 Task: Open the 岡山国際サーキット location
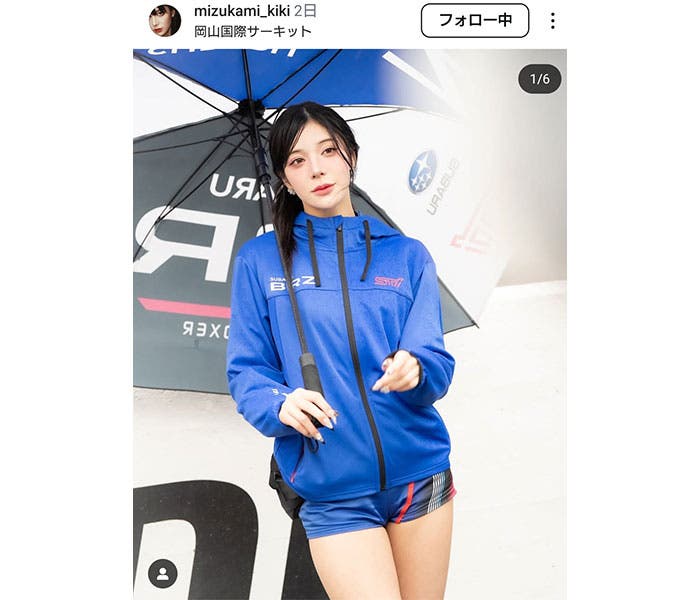pos(252,31)
